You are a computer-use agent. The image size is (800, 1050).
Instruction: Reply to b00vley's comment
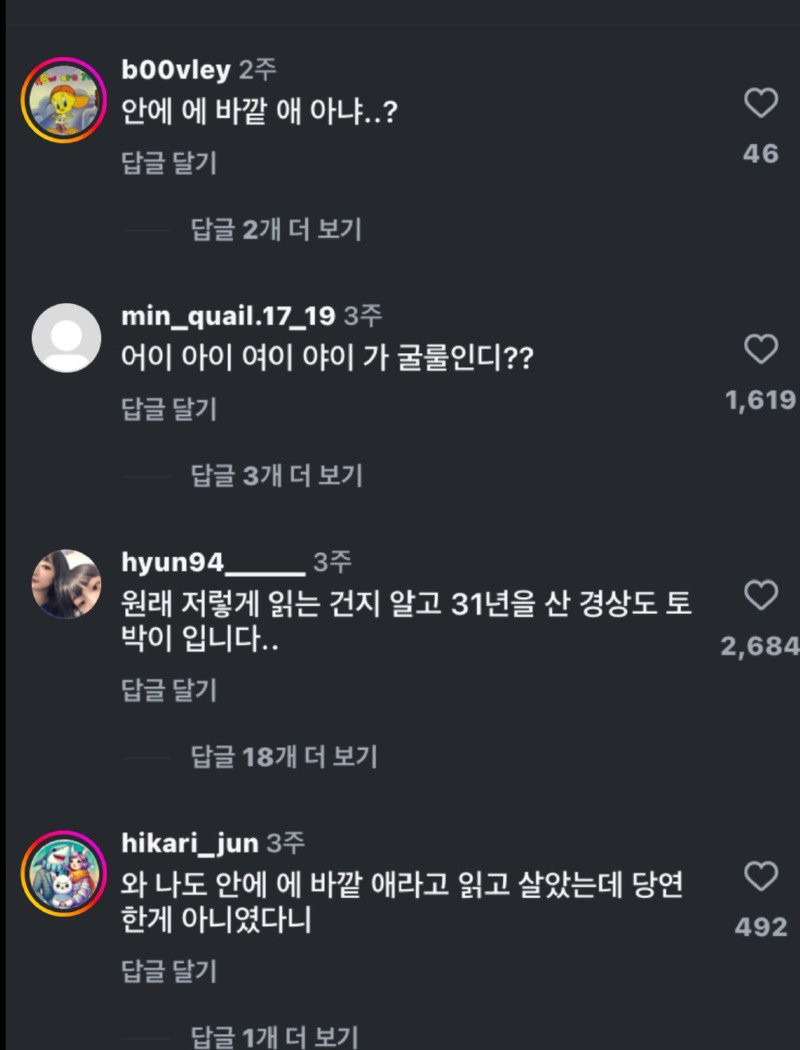(168, 162)
